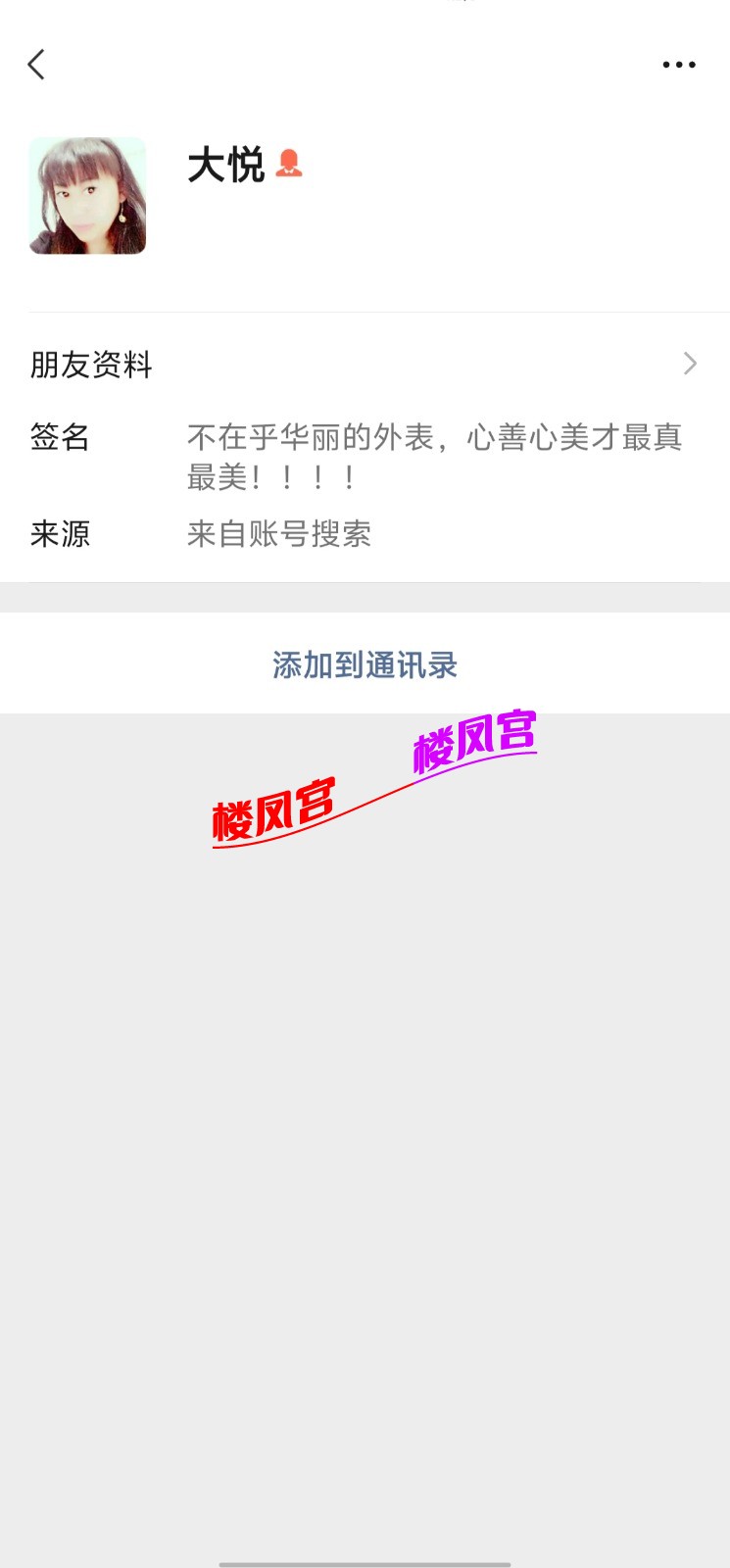Open the three-dot more options menu
730x1568 pixels.
678,65
